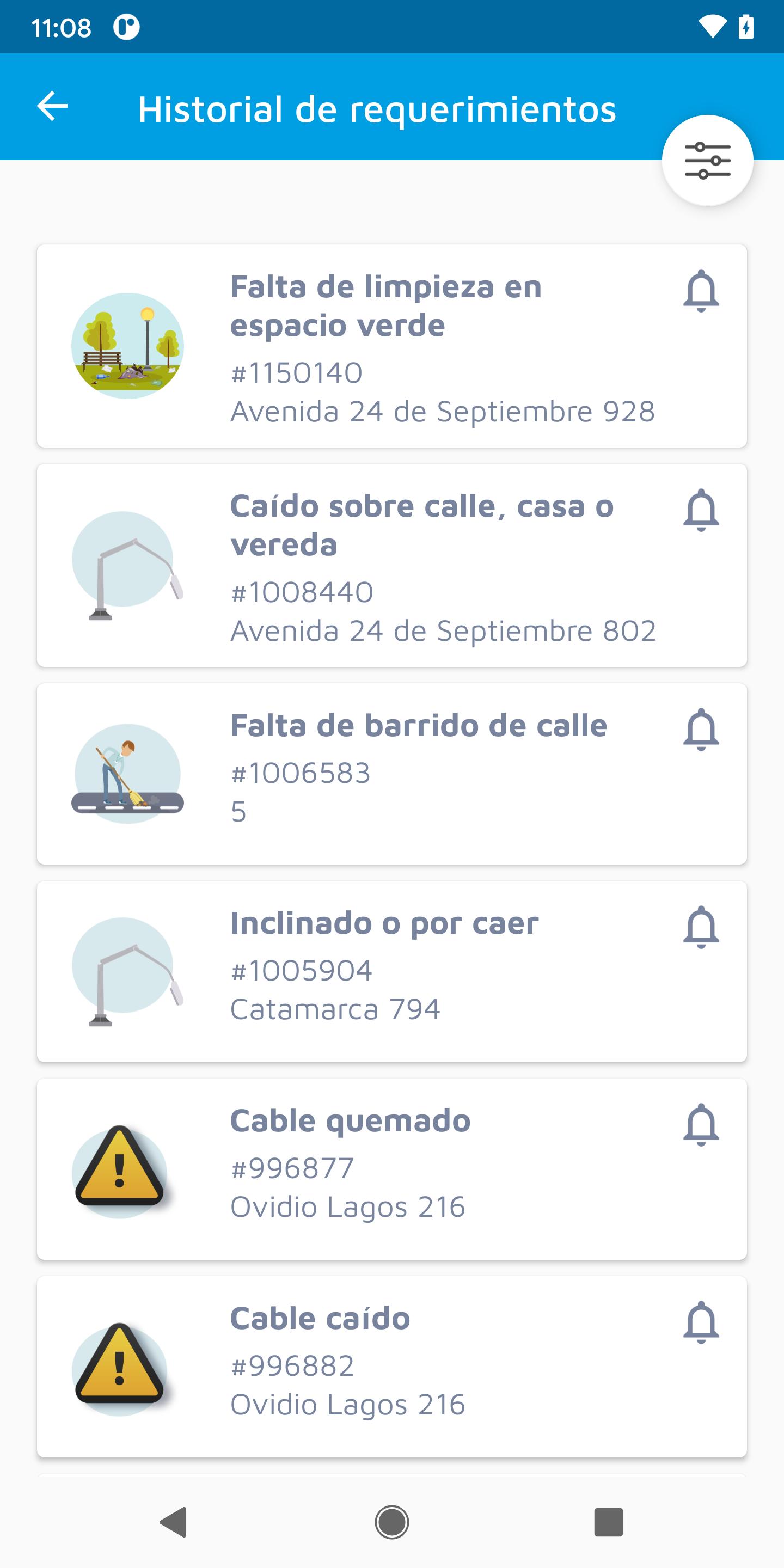Open the Falta de barrido de calle card
Image resolution: width=784 pixels, height=1568 pixels.
392,774
